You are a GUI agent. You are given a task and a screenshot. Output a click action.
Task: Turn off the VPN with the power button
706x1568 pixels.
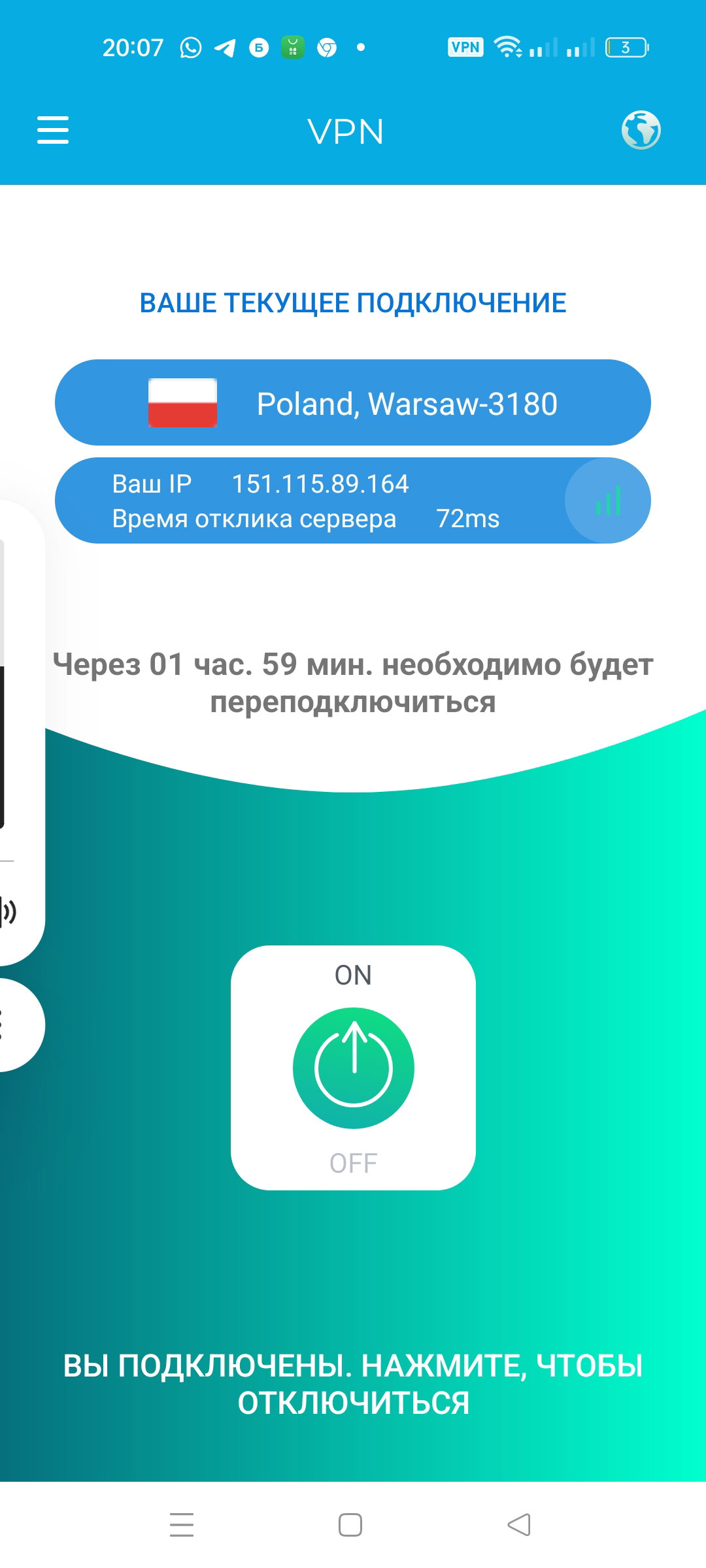pos(354,1068)
